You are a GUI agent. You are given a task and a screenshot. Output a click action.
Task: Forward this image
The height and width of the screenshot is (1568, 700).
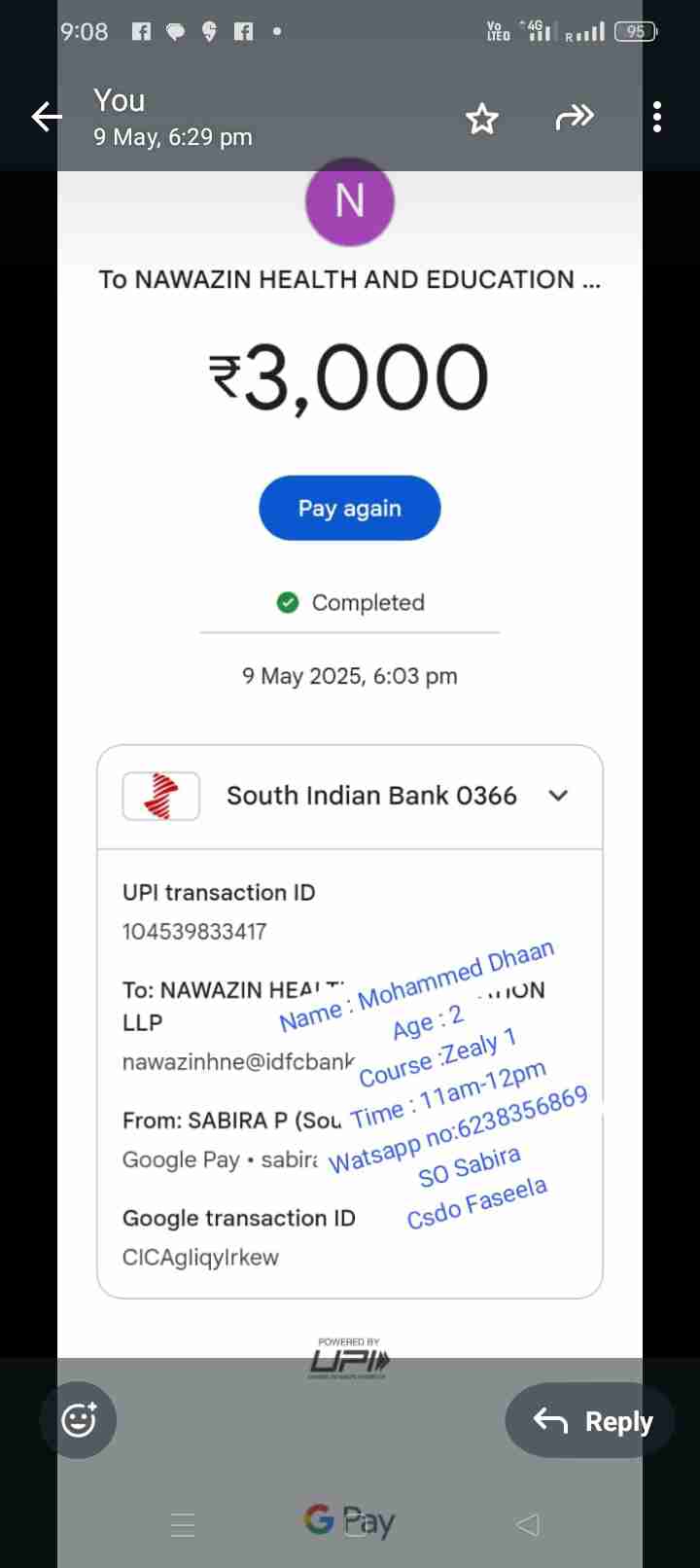(574, 118)
